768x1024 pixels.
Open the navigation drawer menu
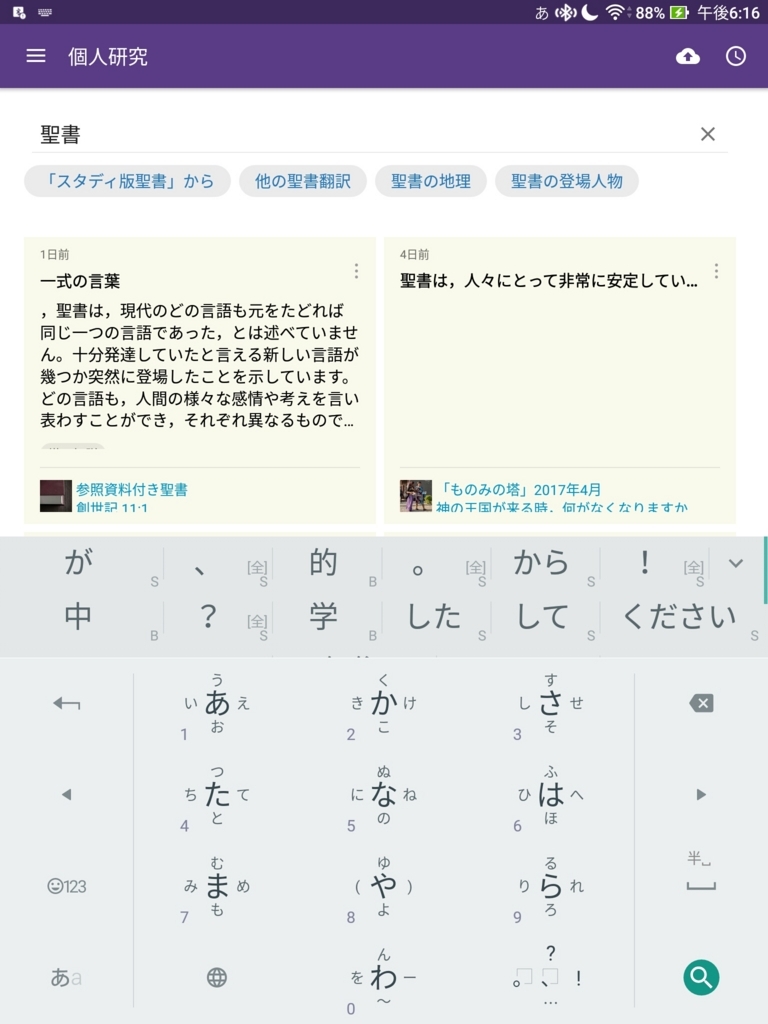pyautogui.click(x=36, y=56)
